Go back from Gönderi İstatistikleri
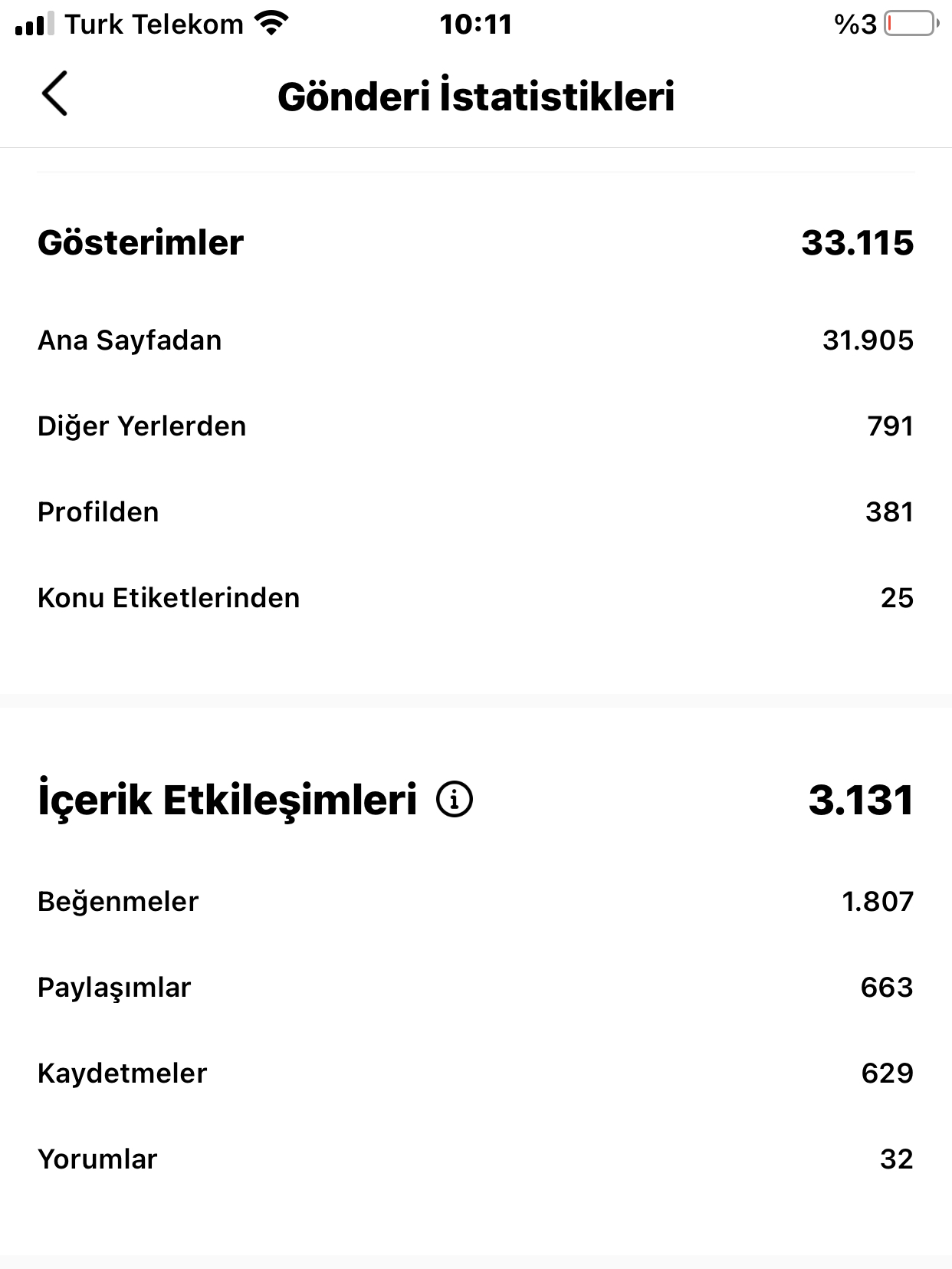The height and width of the screenshot is (1269, 952). (54, 94)
